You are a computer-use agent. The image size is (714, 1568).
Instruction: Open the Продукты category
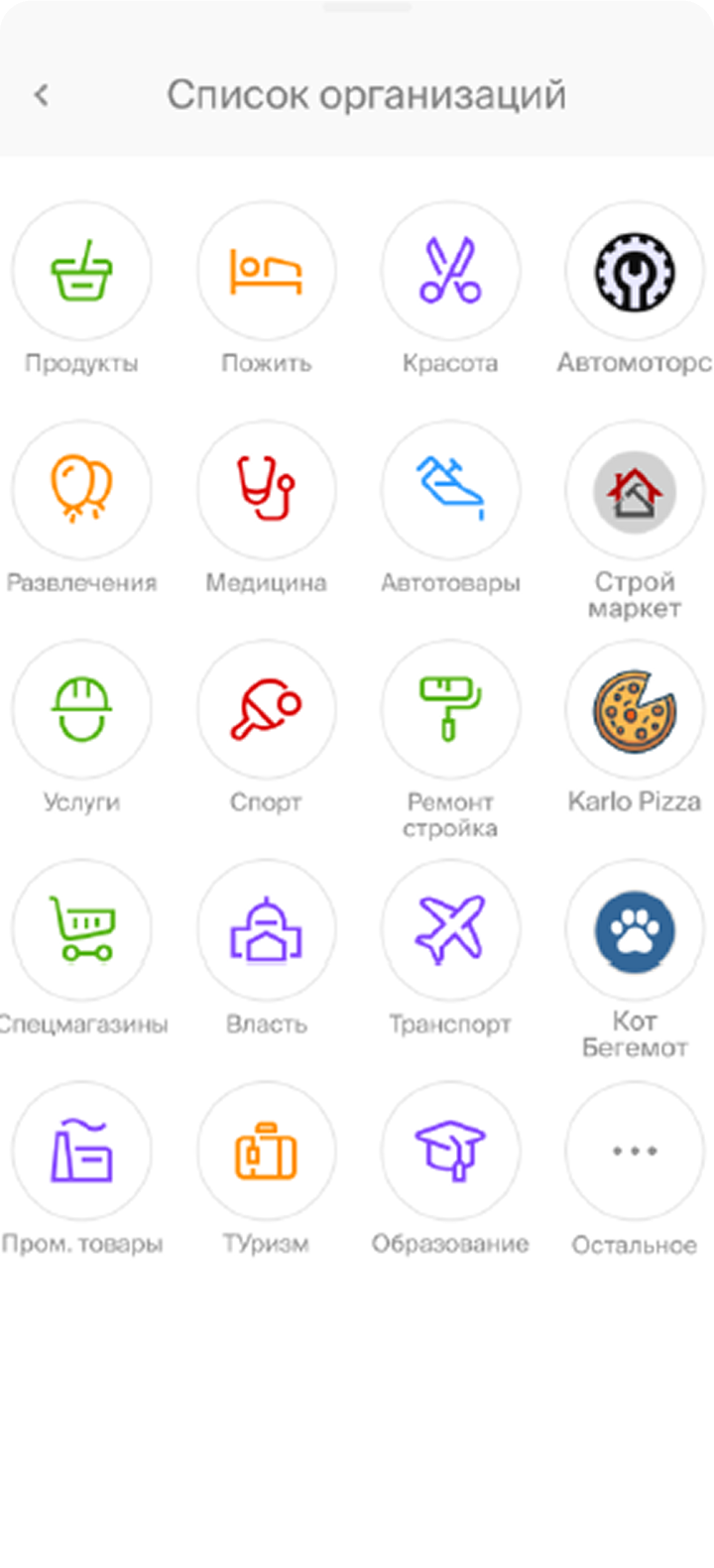tap(81, 271)
